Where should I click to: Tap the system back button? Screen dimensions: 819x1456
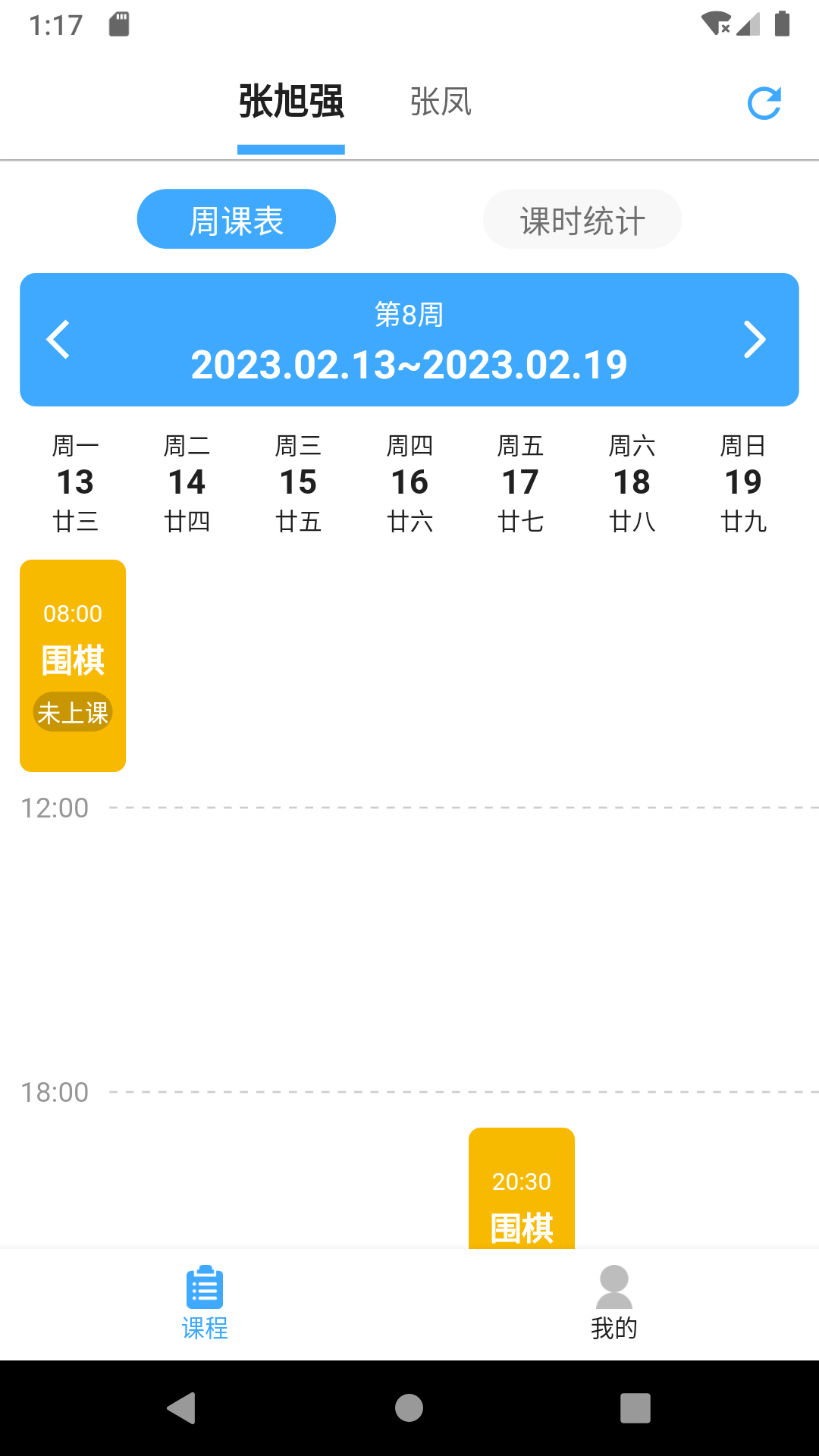coord(182,1408)
